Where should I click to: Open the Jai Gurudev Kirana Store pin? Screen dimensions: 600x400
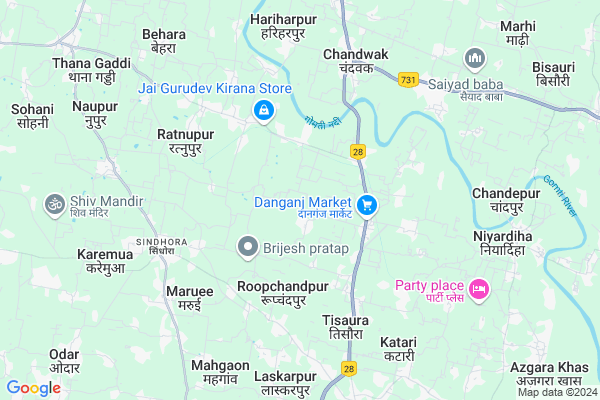point(263,110)
